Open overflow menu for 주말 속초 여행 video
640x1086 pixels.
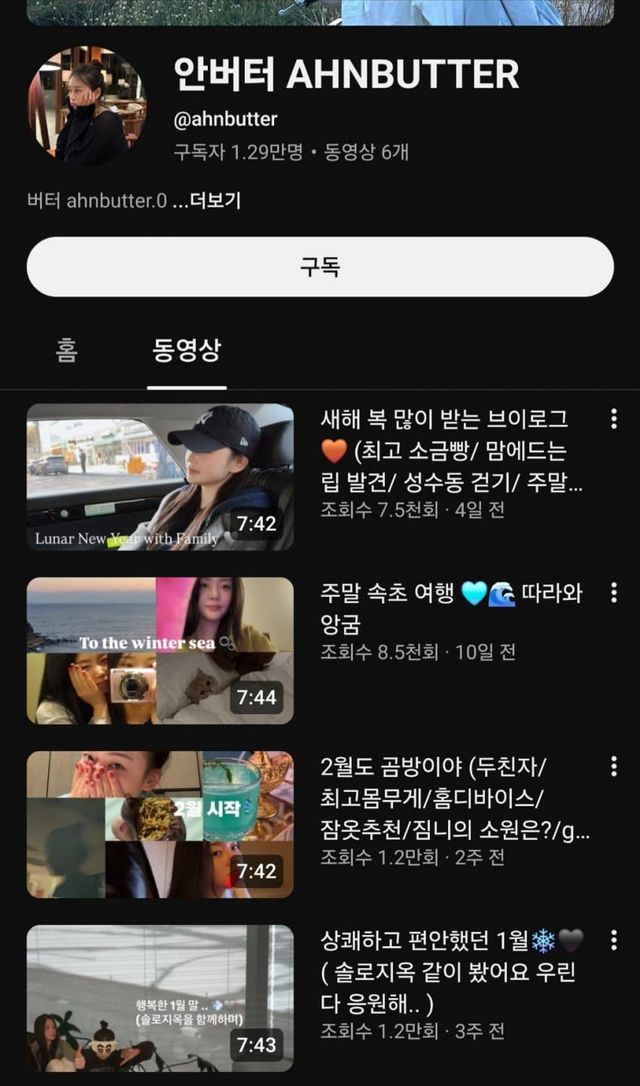613,593
